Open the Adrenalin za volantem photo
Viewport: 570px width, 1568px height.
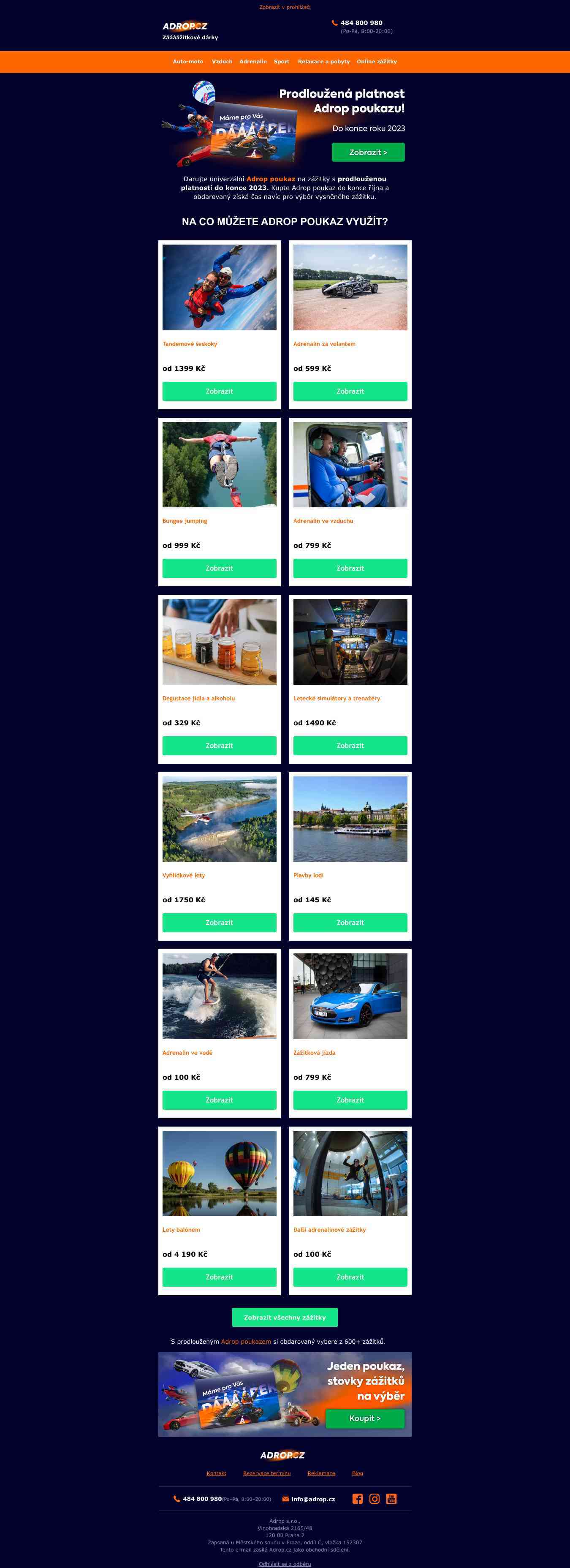tap(350, 287)
